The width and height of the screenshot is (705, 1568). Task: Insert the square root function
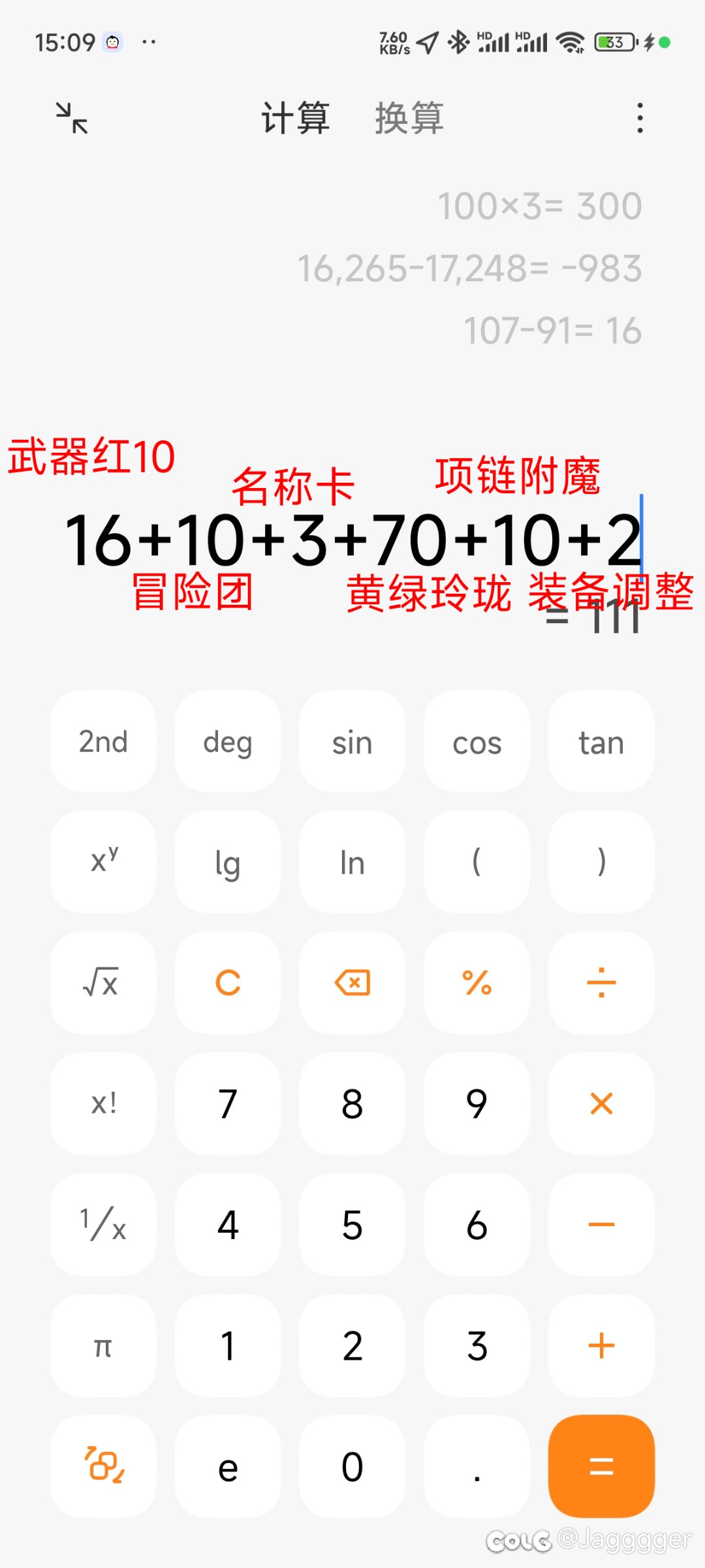(x=103, y=983)
